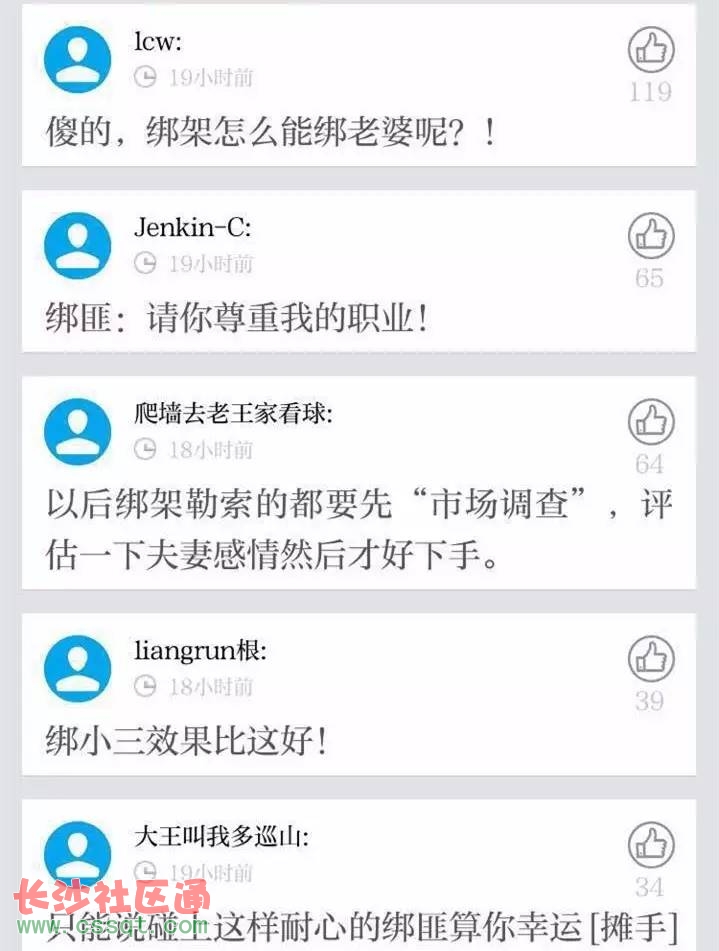Like lcw's comment

[651, 50]
